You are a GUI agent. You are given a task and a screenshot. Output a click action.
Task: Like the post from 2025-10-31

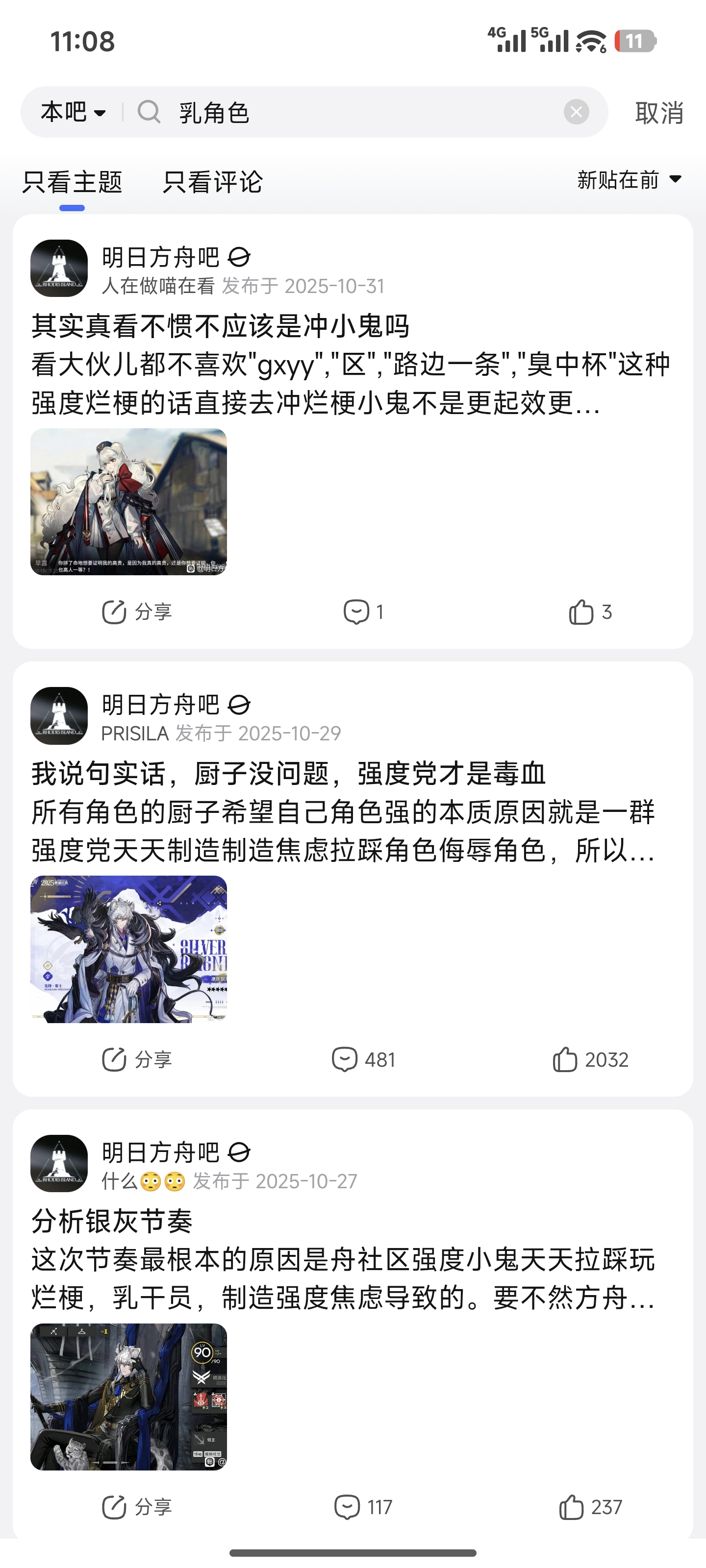coord(590,612)
